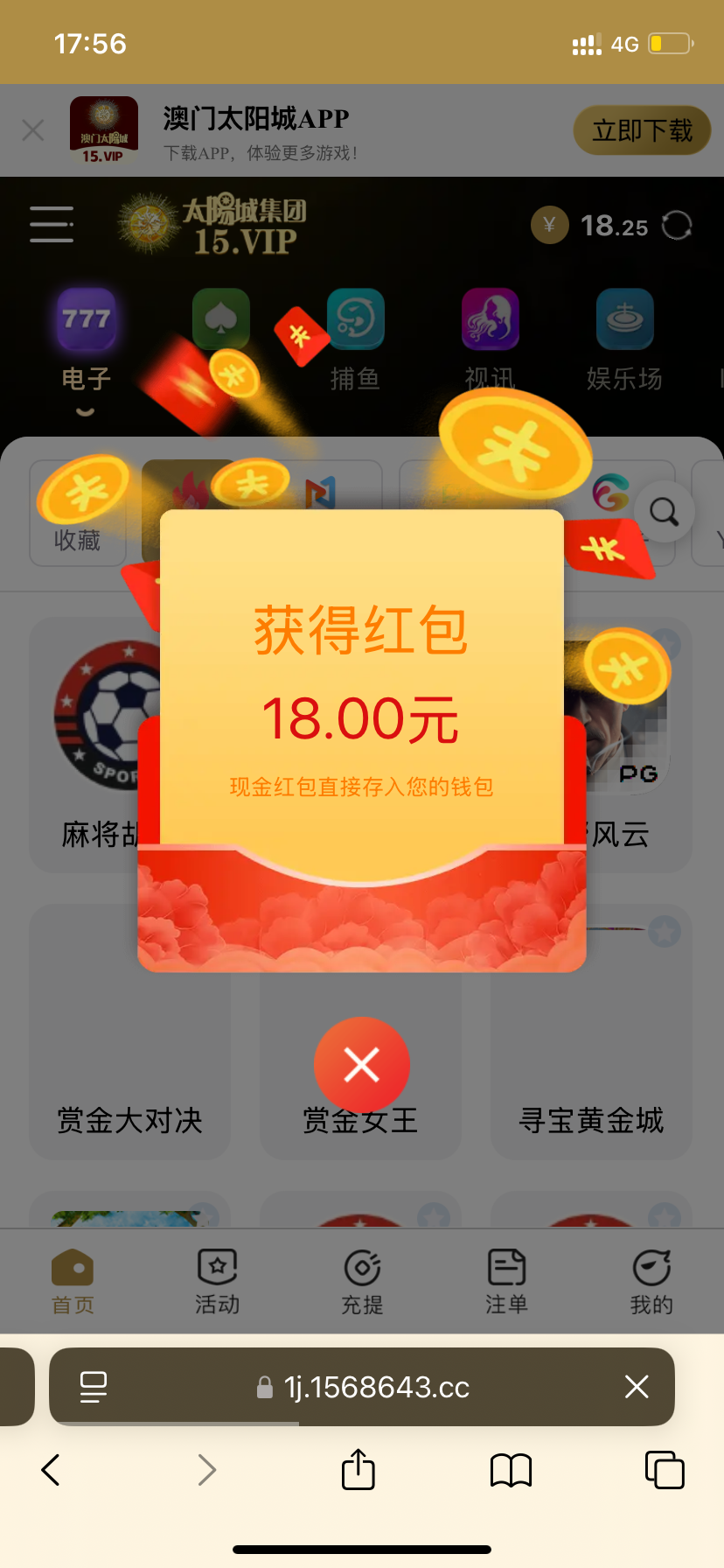Go back in the browser
Screen dimensions: 724x1568
[x=51, y=1470]
